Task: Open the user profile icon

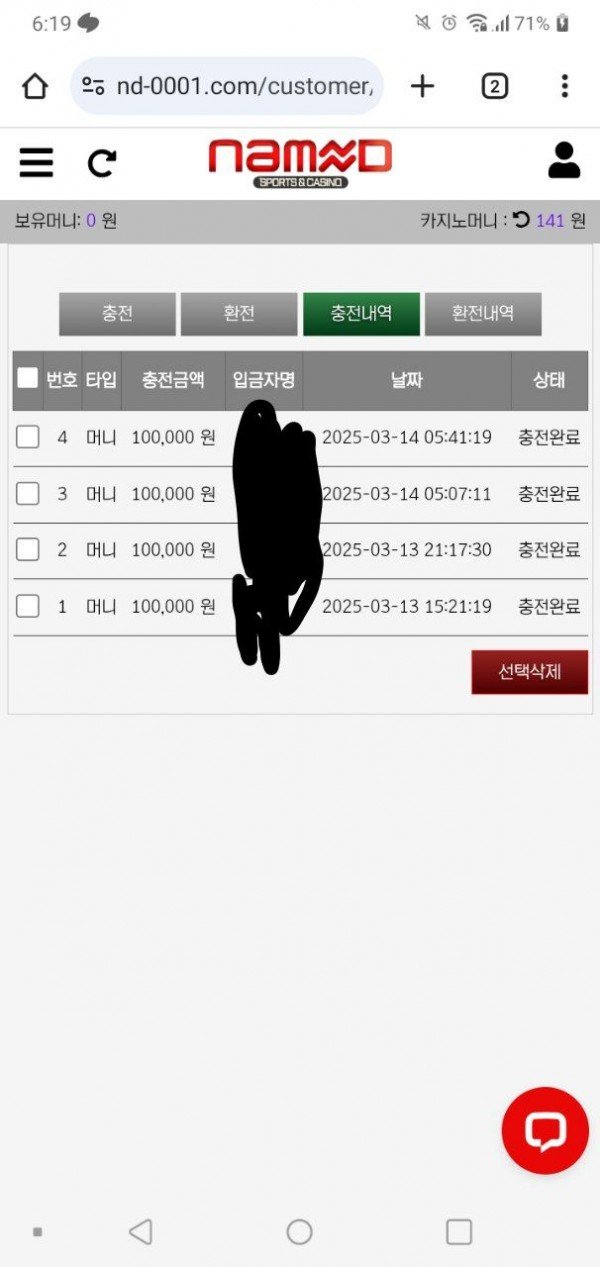Action: pos(564,161)
